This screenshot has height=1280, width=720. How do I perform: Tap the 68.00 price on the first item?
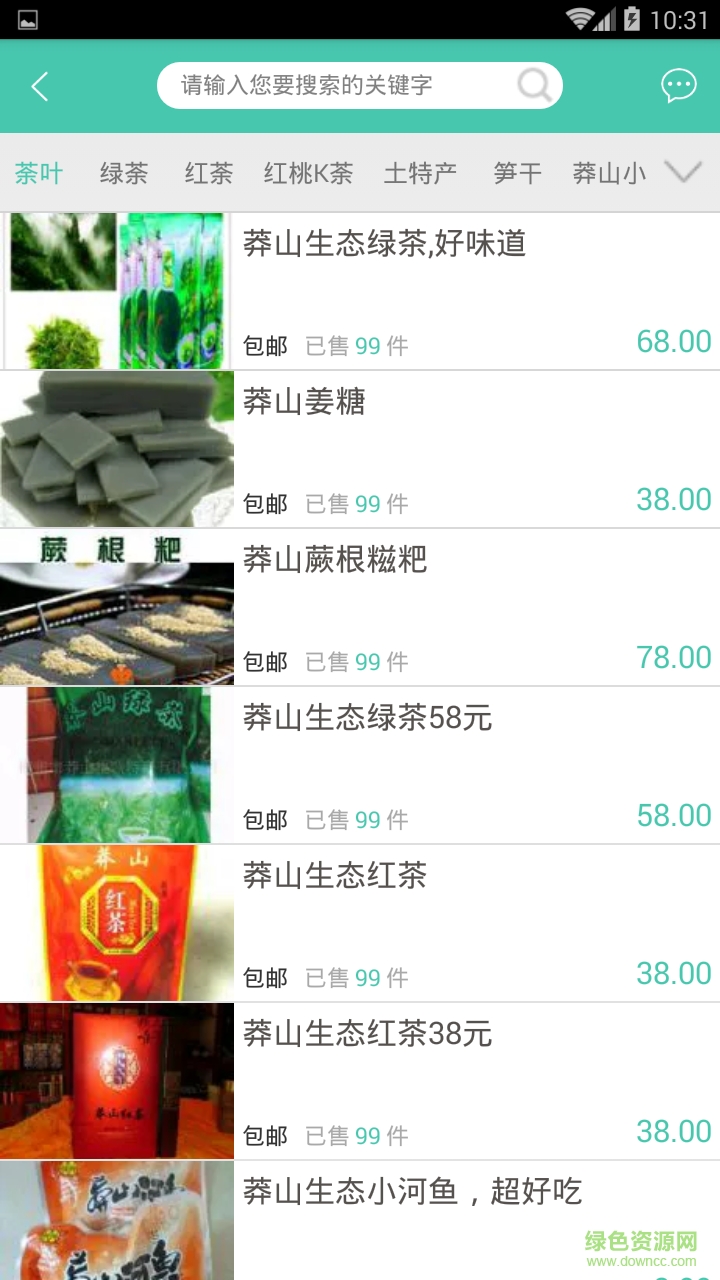pyautogui.click(x=674, y=341)
